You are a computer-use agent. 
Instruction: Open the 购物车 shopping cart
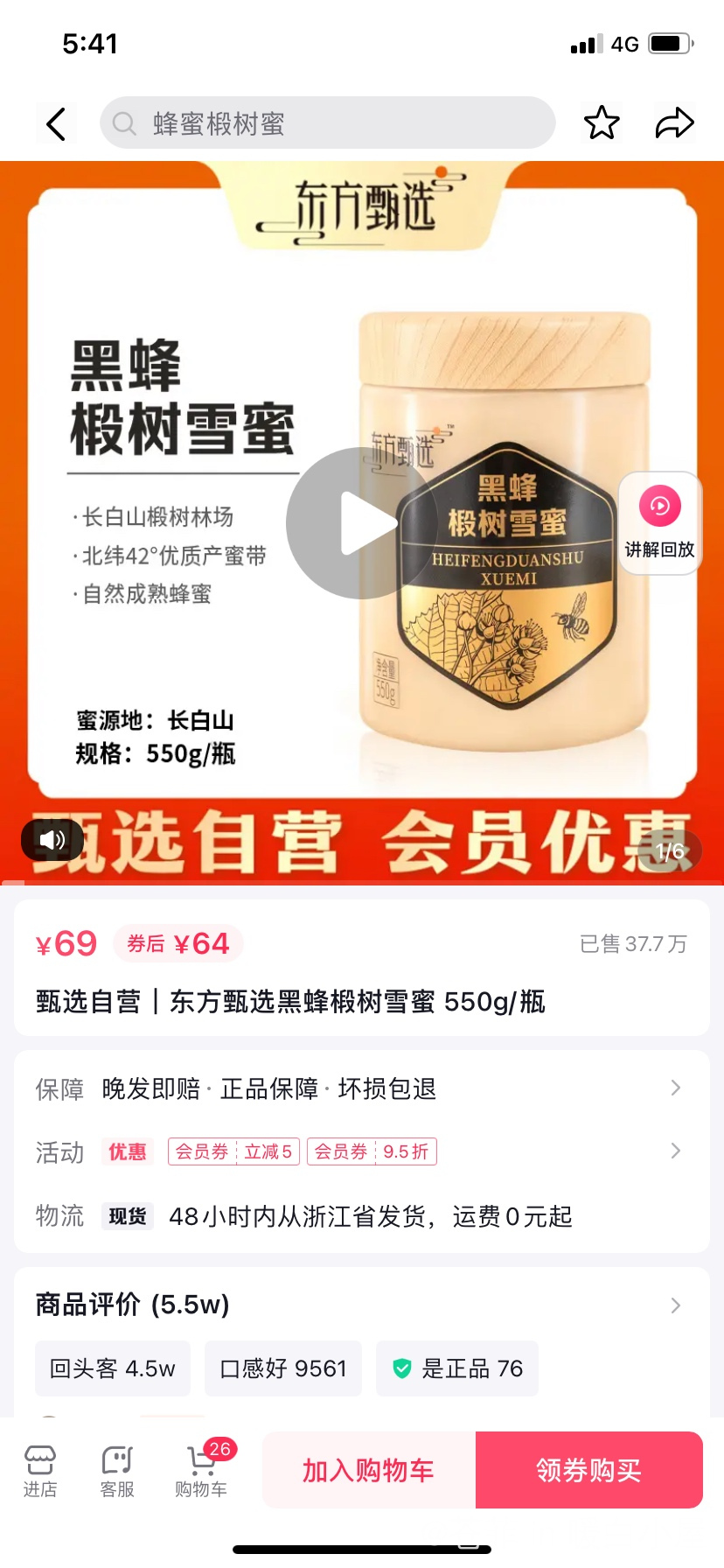coord(201,1472)
